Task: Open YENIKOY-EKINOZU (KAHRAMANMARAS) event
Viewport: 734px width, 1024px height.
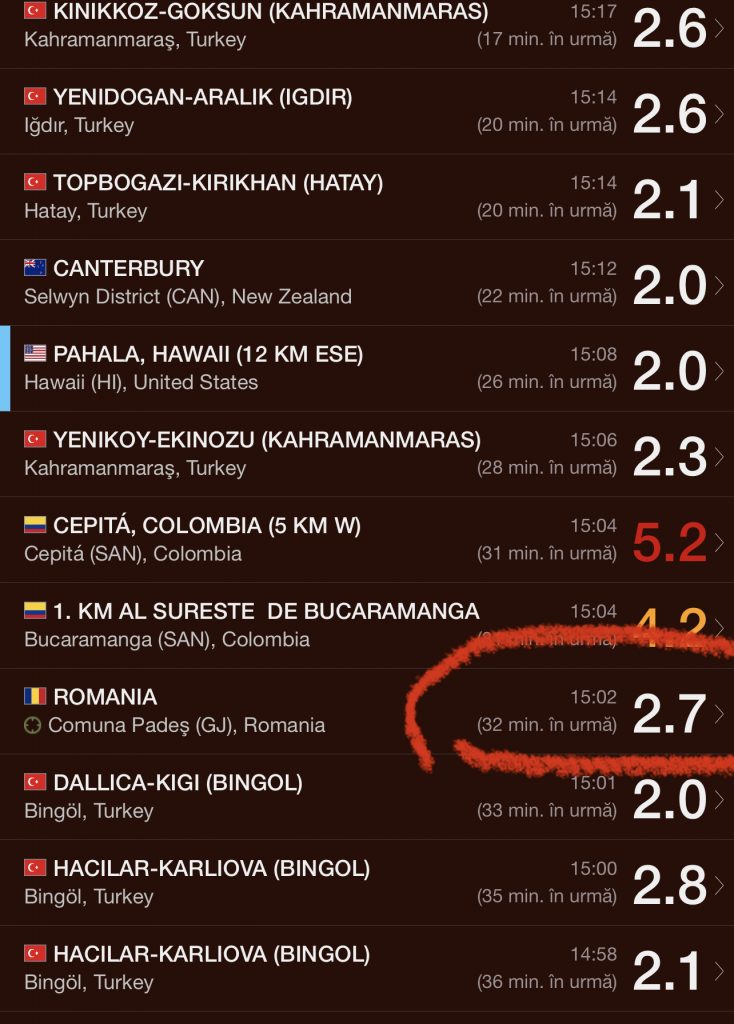Action: coord(367,454)
